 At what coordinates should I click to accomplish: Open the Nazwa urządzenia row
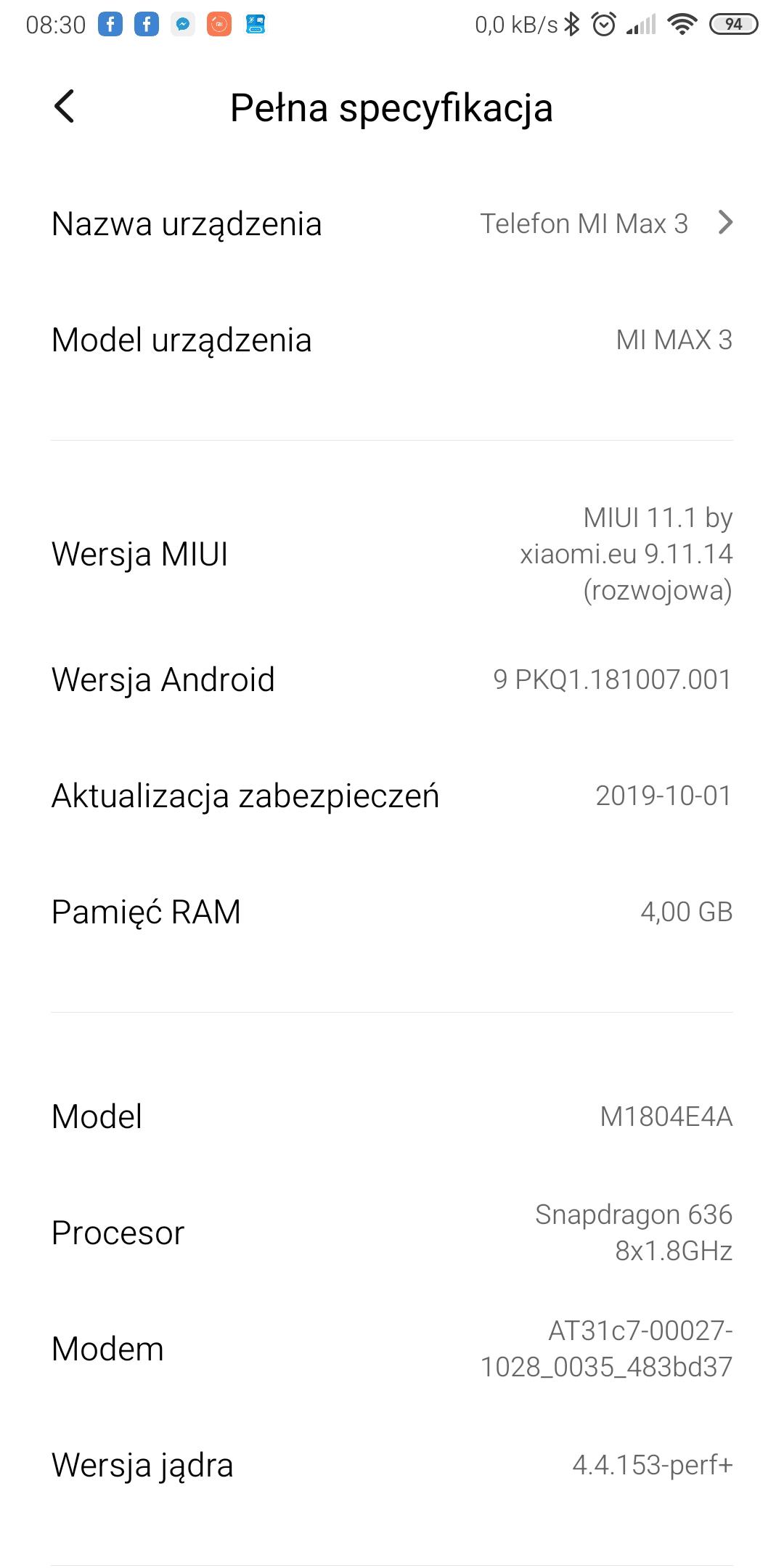[392, 224]
